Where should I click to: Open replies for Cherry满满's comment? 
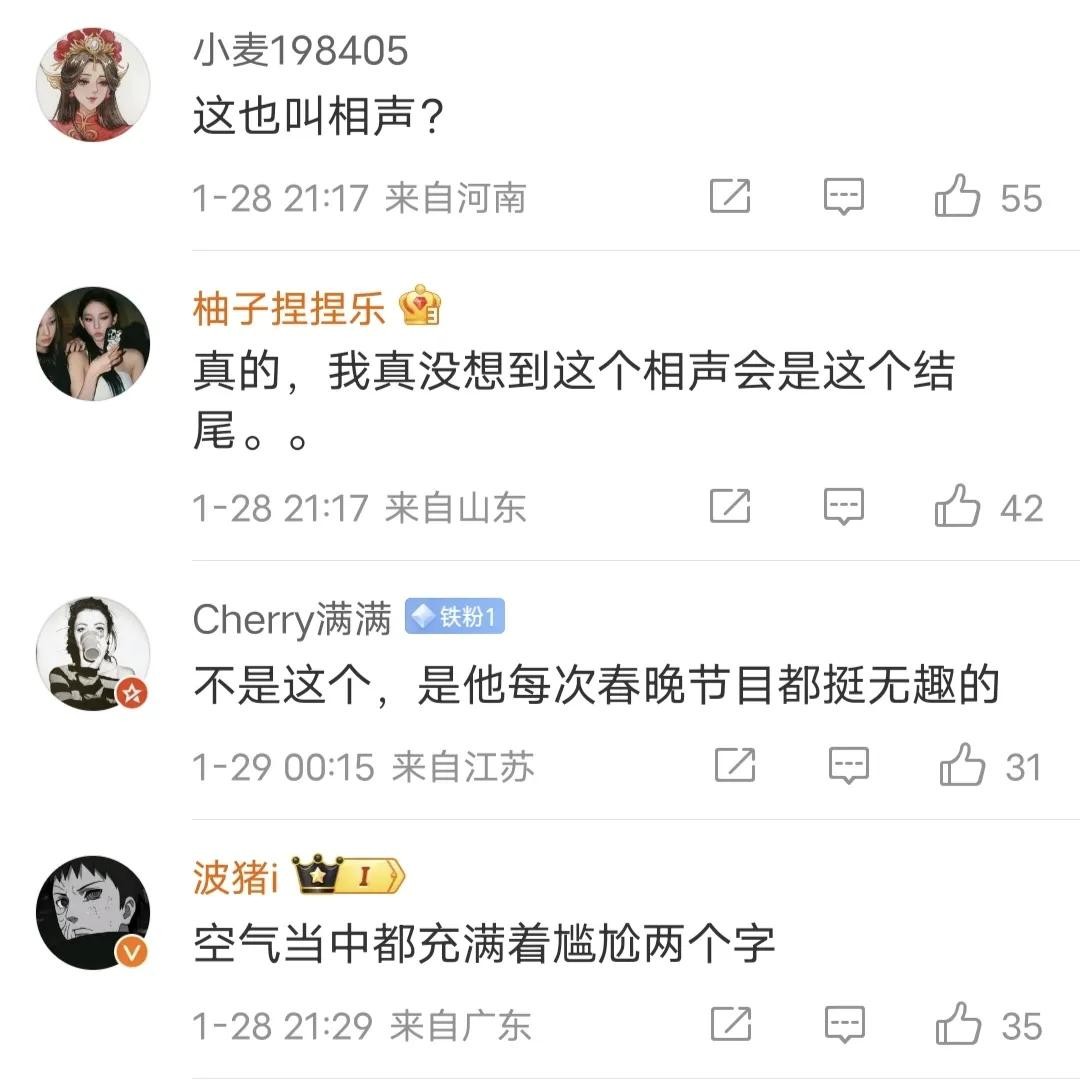849,767
